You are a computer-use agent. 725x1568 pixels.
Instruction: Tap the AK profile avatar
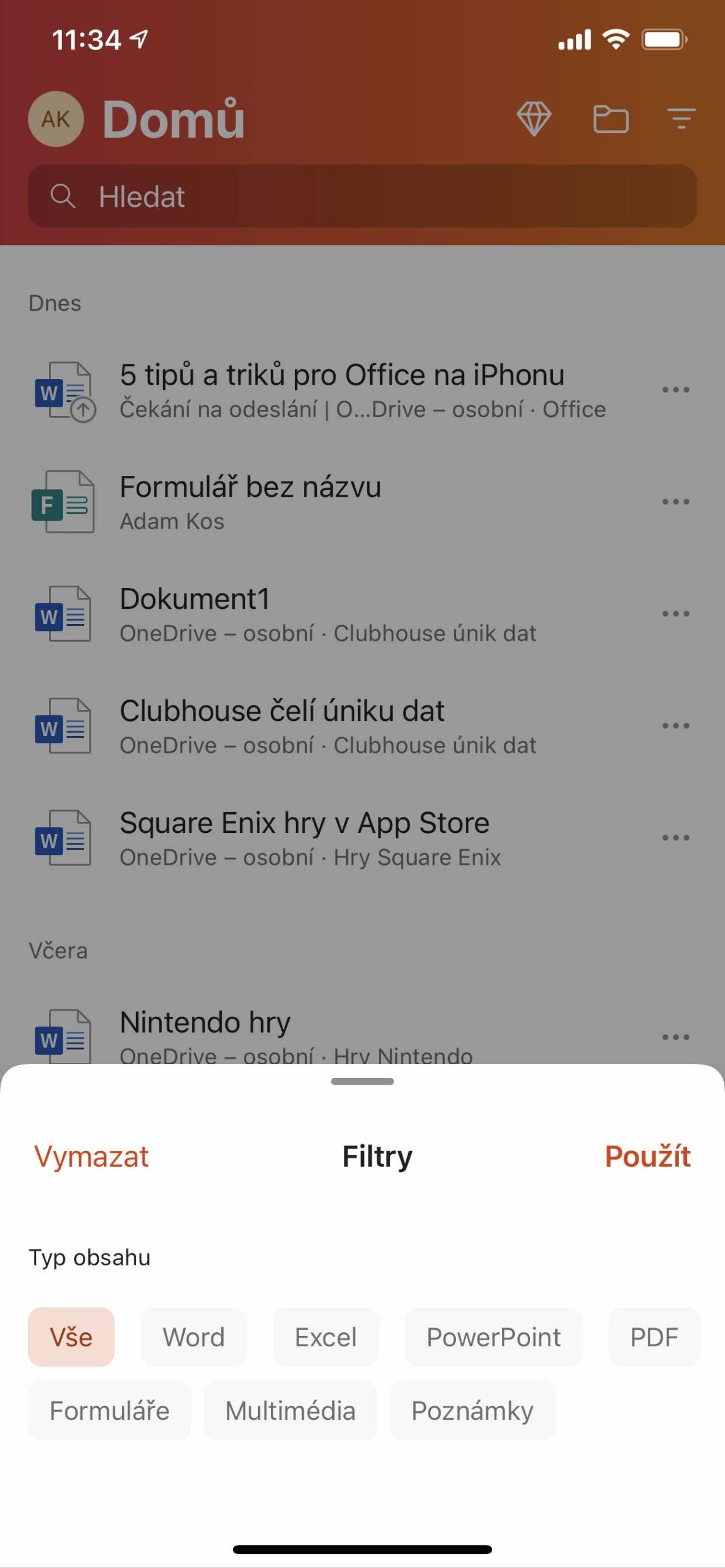55,119
